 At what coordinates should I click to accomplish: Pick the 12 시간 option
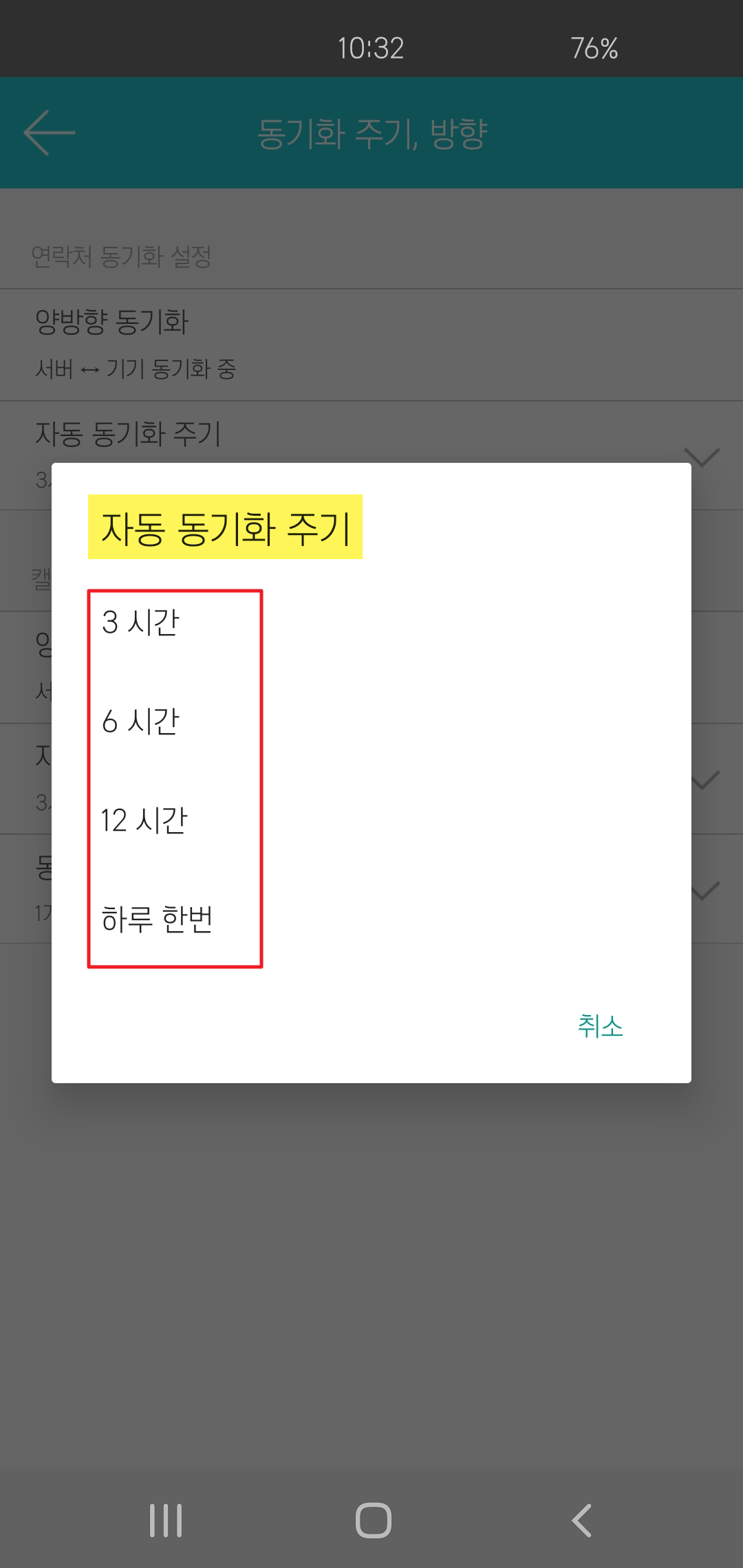[144, 820]
